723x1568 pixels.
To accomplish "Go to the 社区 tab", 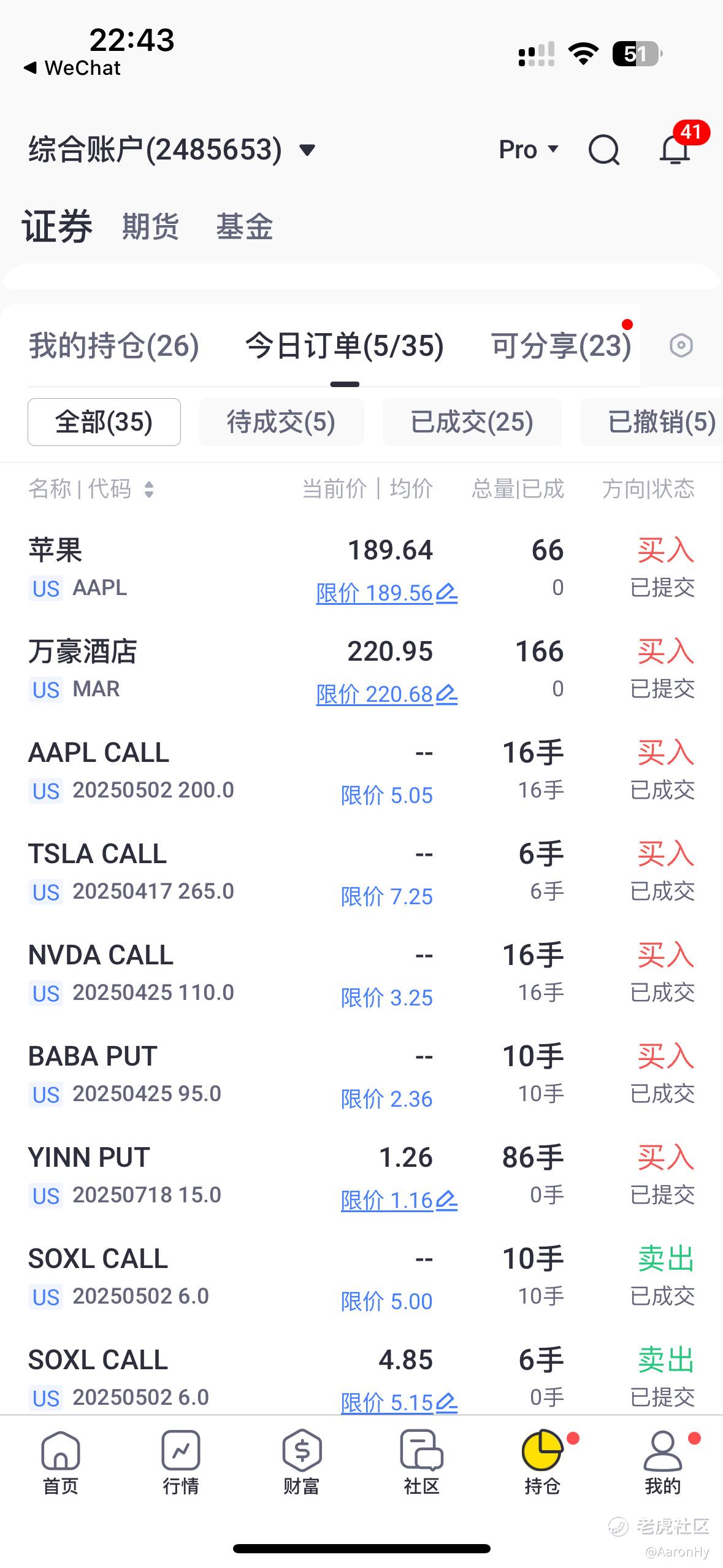I will (421, 1462).
